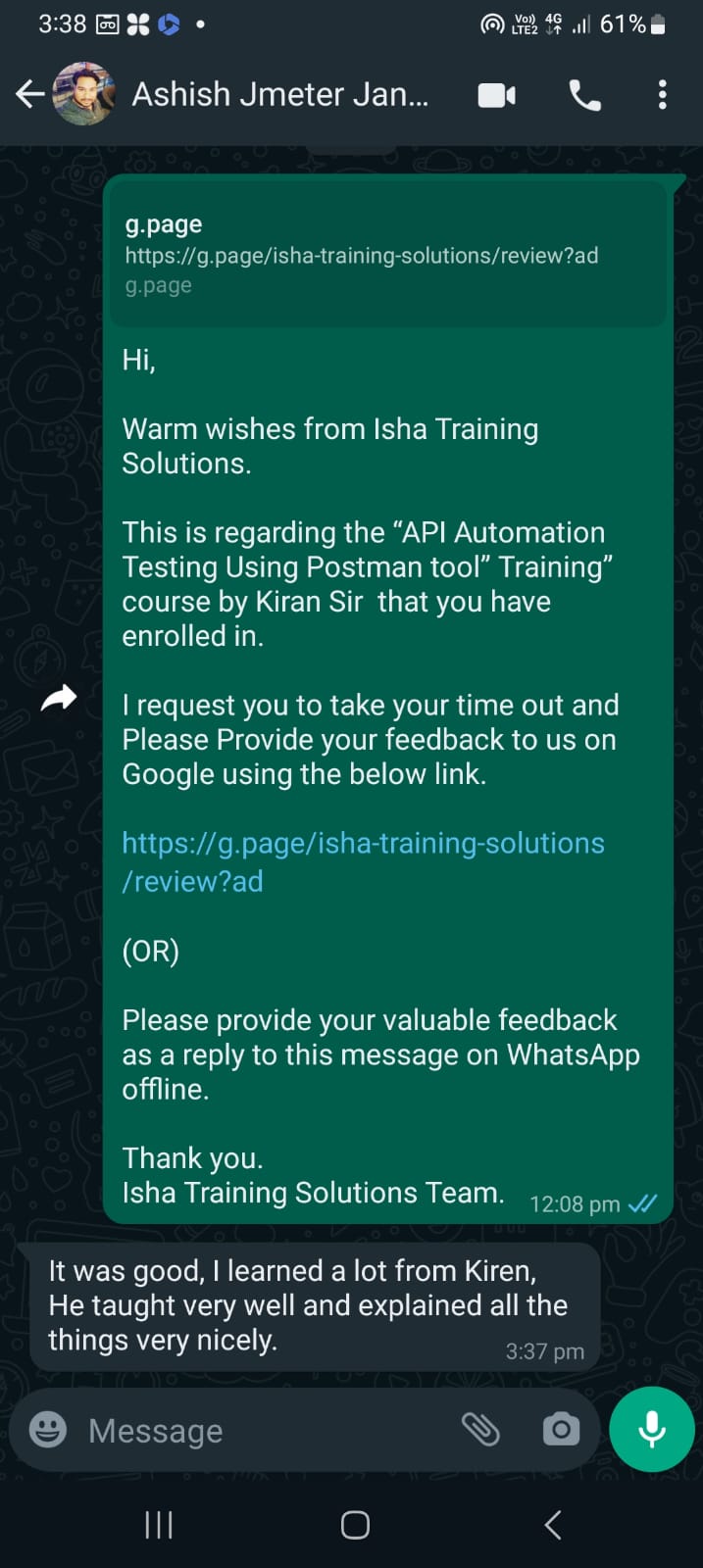Start a video call with Ashish
This screenshot has width=703, height=1568.
[497, 95]
